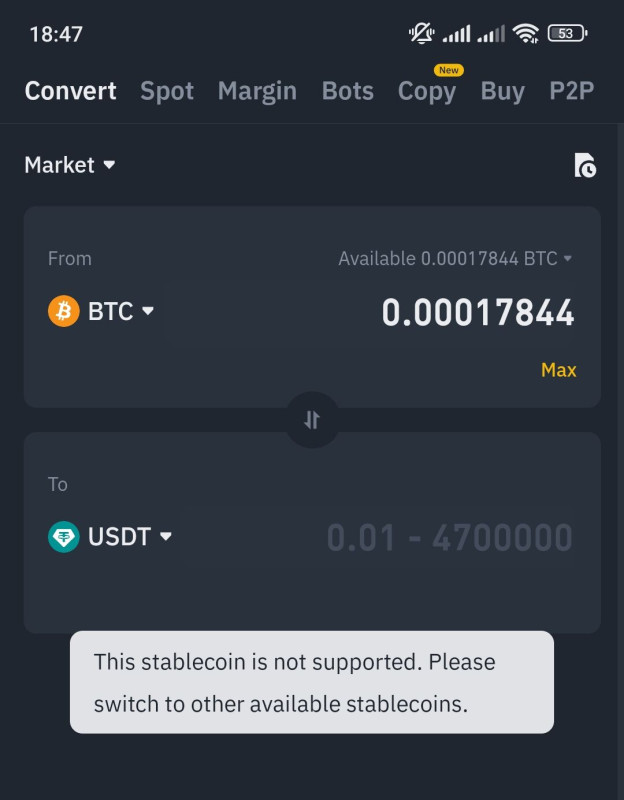624x800 pixels.
Task: Select the Buy tab
Action: [502, 91]
